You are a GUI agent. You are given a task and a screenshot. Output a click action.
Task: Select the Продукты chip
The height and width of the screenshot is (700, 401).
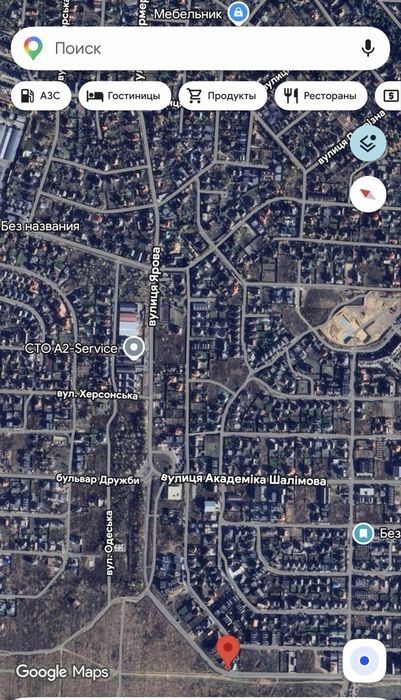tap(222, 96)
